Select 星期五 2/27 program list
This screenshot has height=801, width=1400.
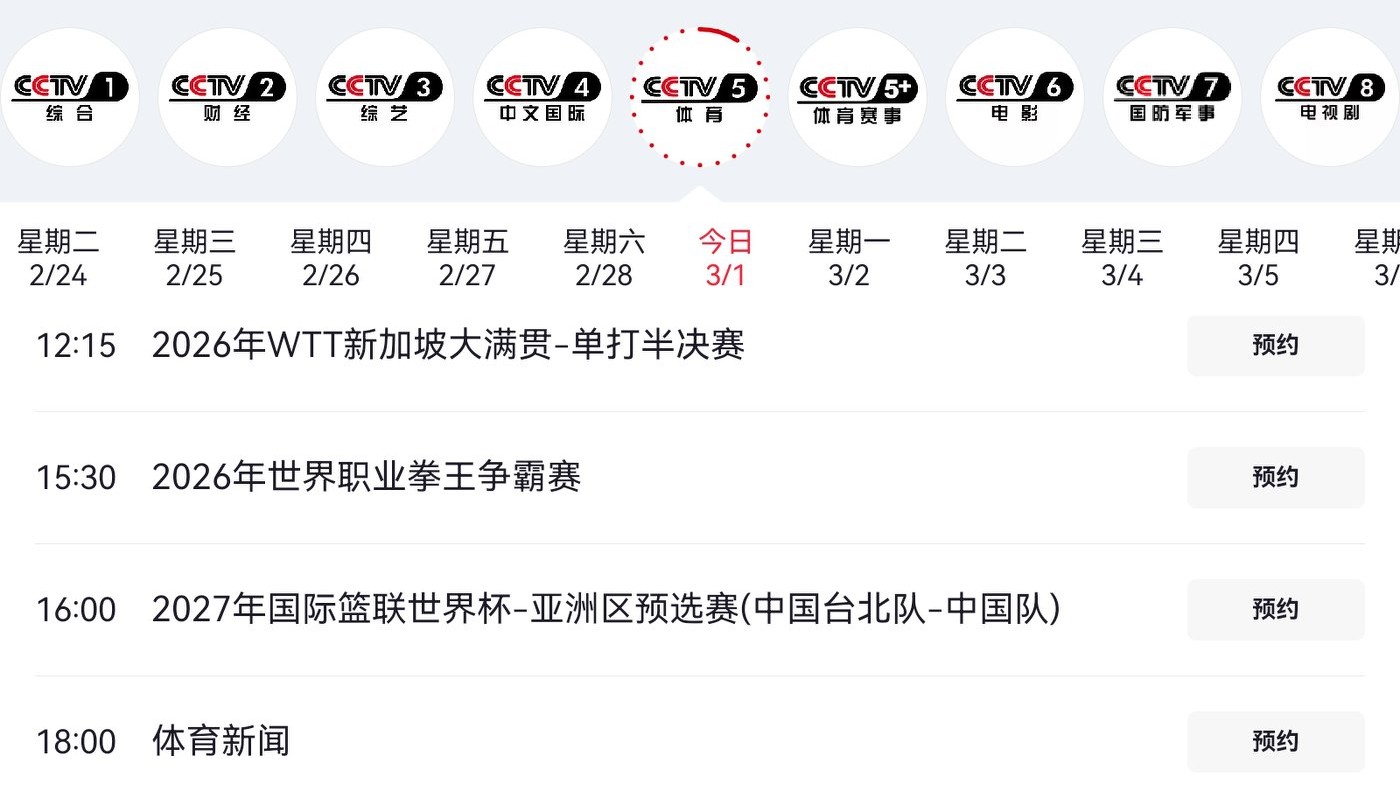(x=467, y=258)
